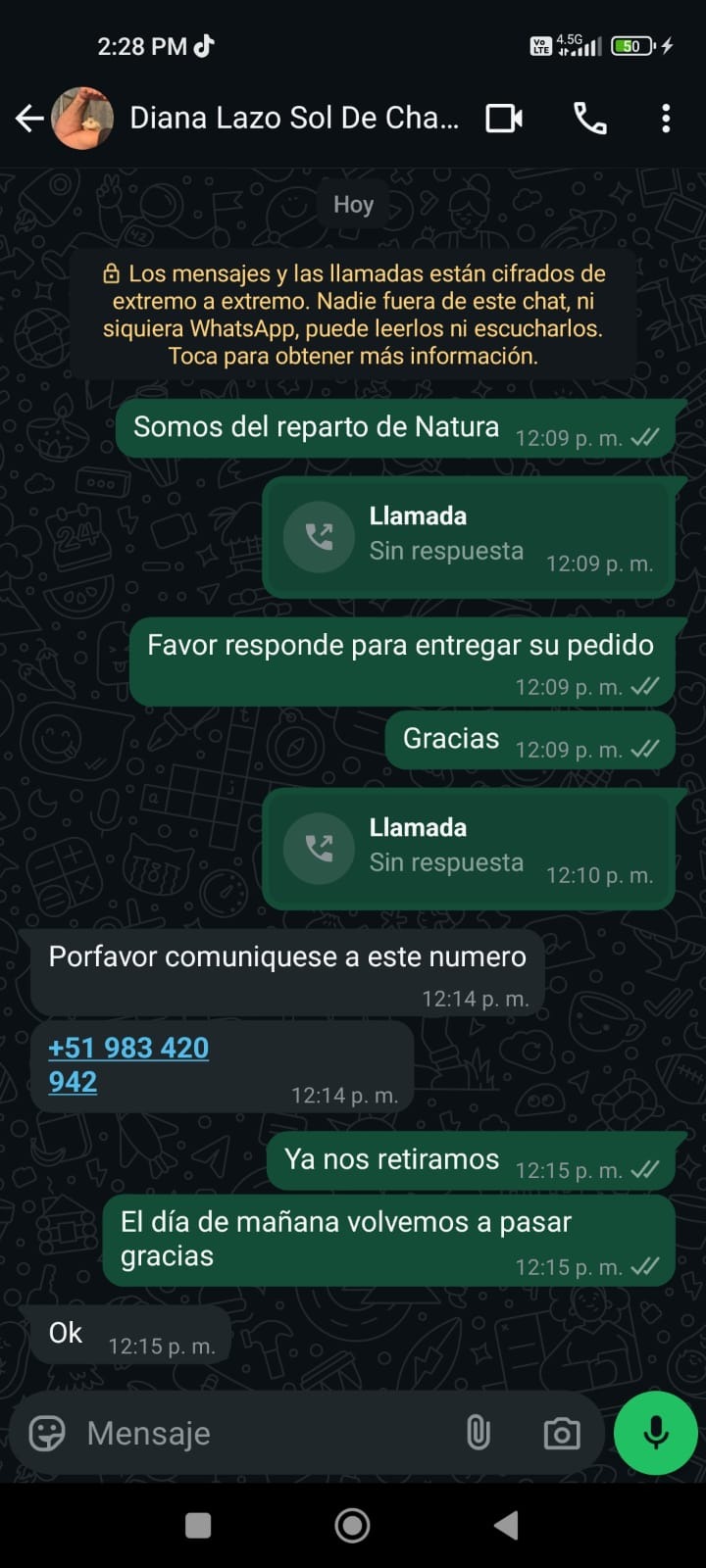Viewport: 706px width, 1568px height.
Task: Open Diana Lazo's profile photo
Action: [x=82, y=119]
